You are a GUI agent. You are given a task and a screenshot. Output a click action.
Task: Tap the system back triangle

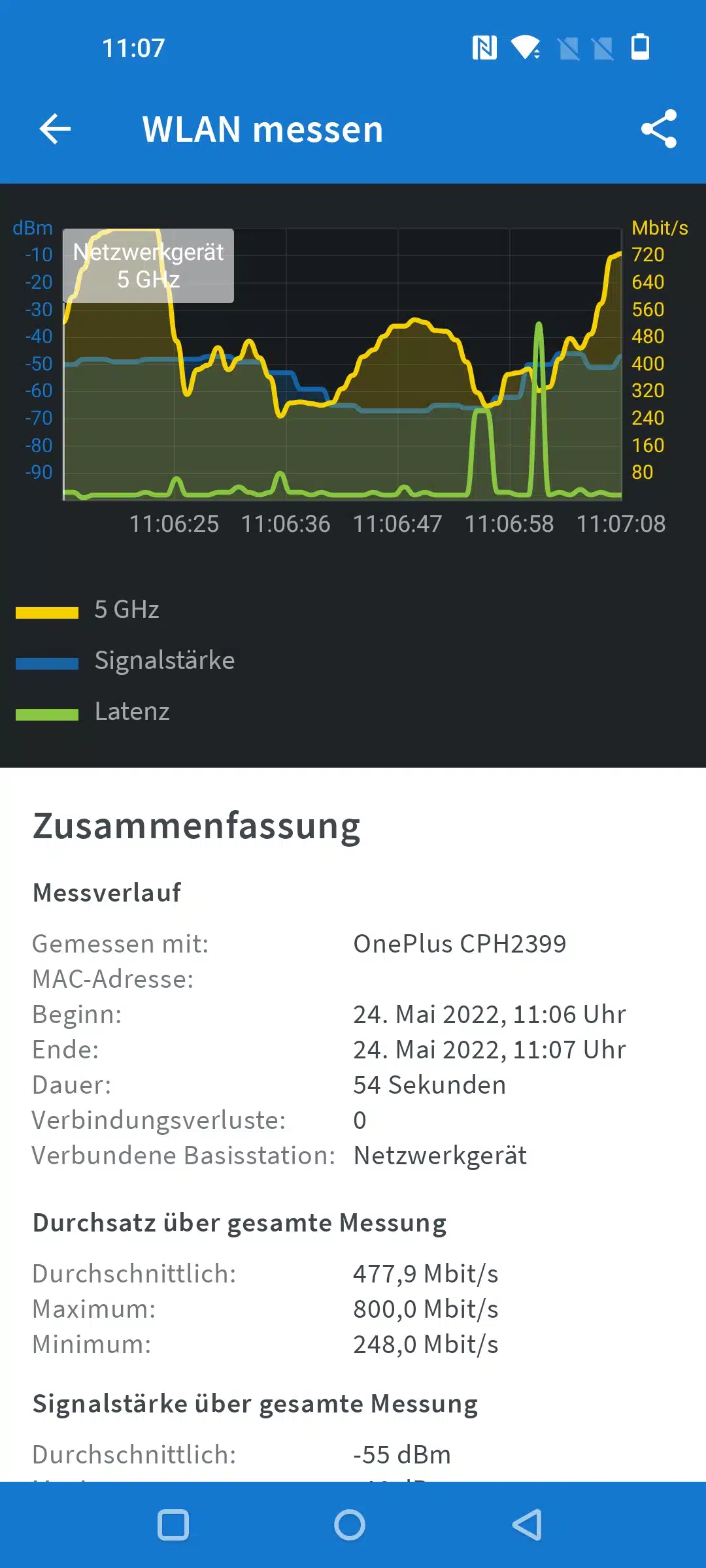click(527, 1525)
